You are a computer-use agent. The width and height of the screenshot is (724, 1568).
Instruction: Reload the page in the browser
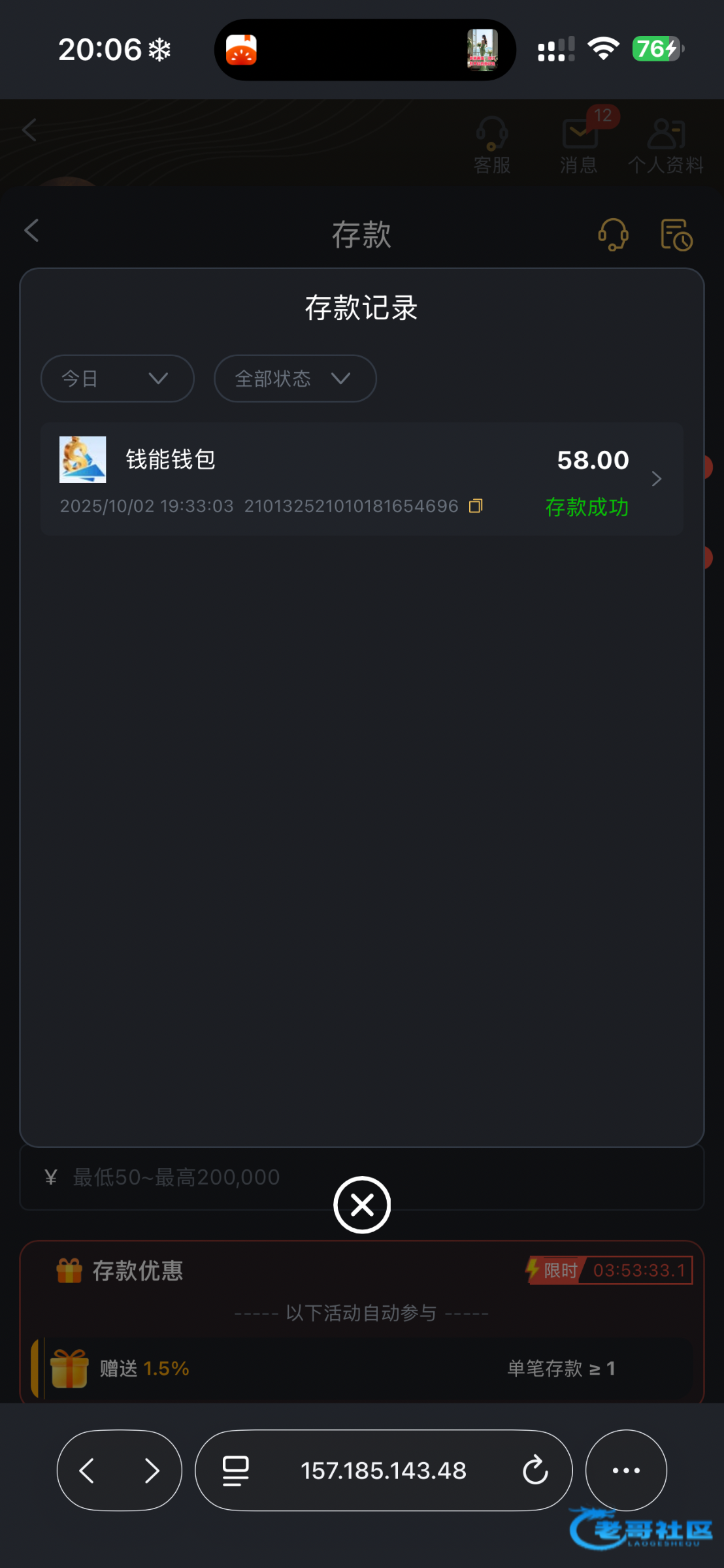(x=535, y=1471)
